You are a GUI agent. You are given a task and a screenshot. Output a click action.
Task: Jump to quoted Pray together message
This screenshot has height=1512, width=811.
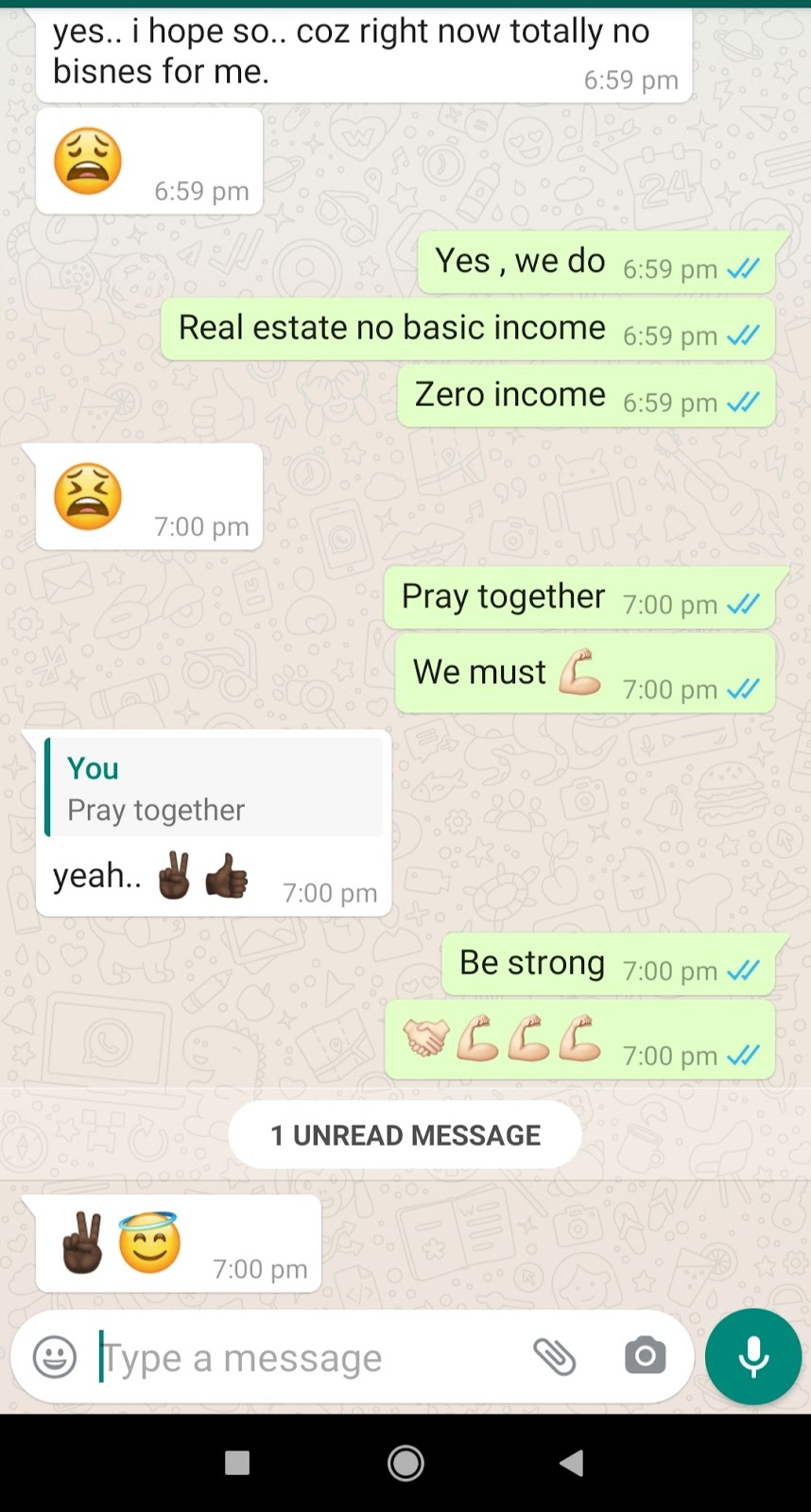click(214, 788)
